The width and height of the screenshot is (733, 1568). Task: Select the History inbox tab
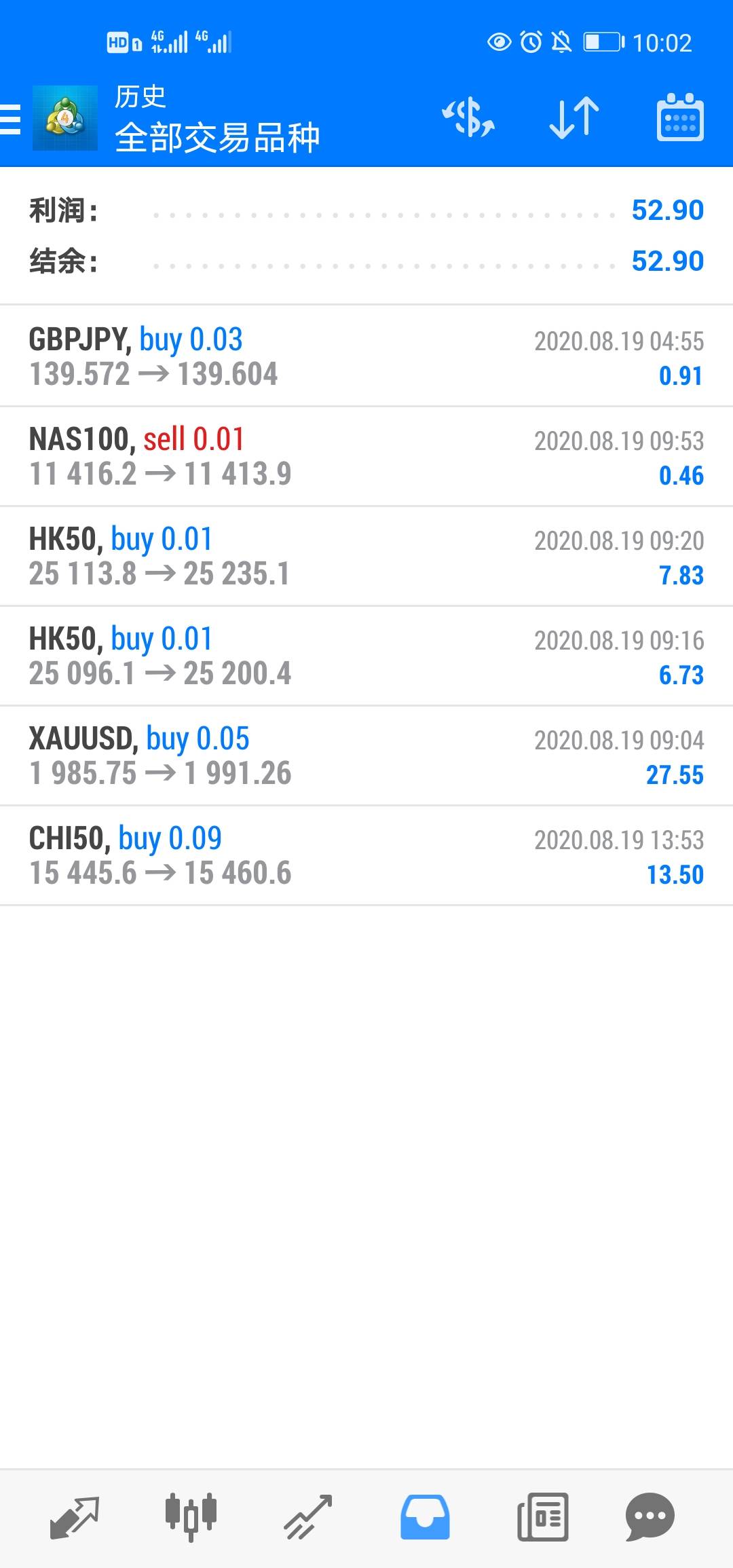425,1516
